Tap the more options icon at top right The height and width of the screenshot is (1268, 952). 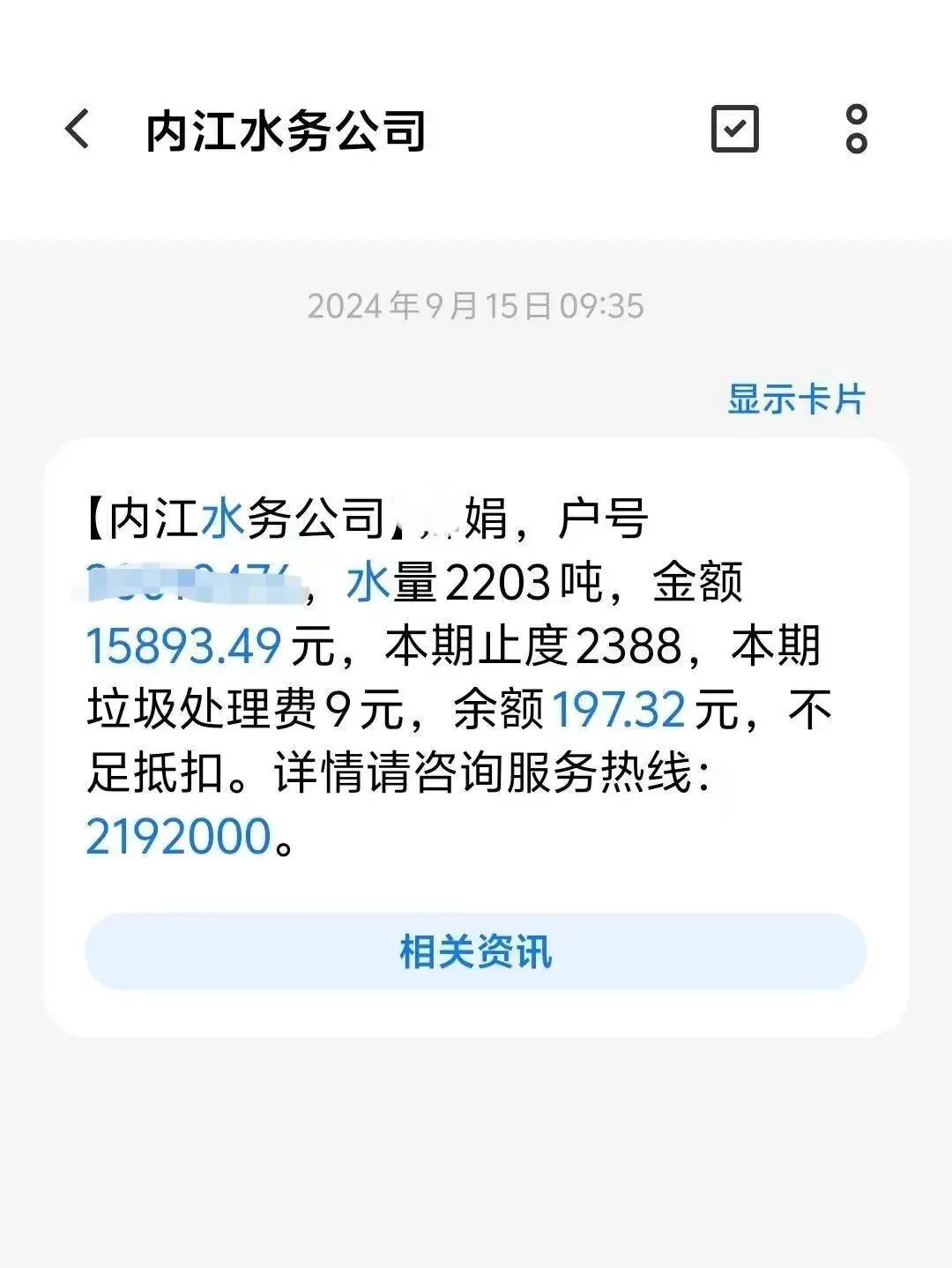coord(856,129)
